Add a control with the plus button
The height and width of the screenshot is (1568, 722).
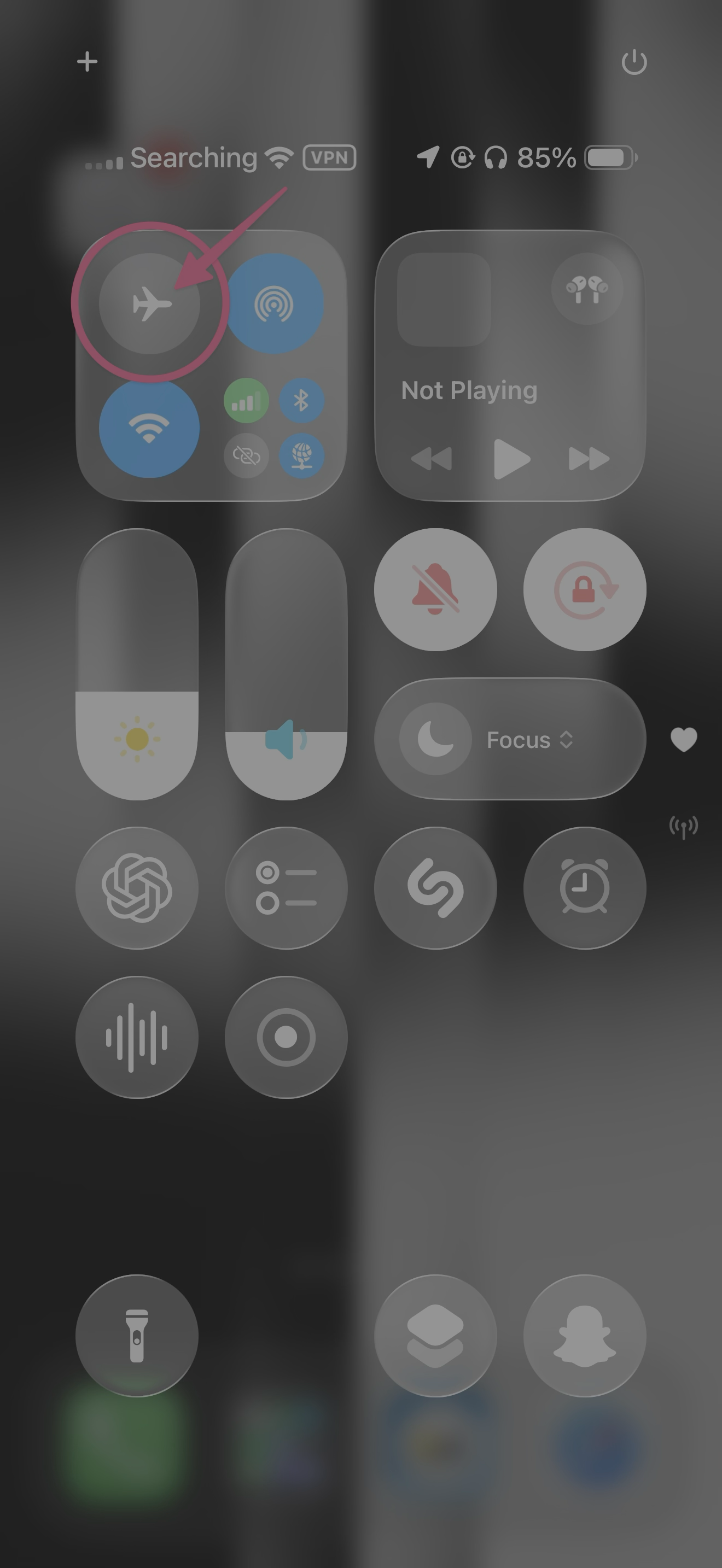(x=87, y=61)
